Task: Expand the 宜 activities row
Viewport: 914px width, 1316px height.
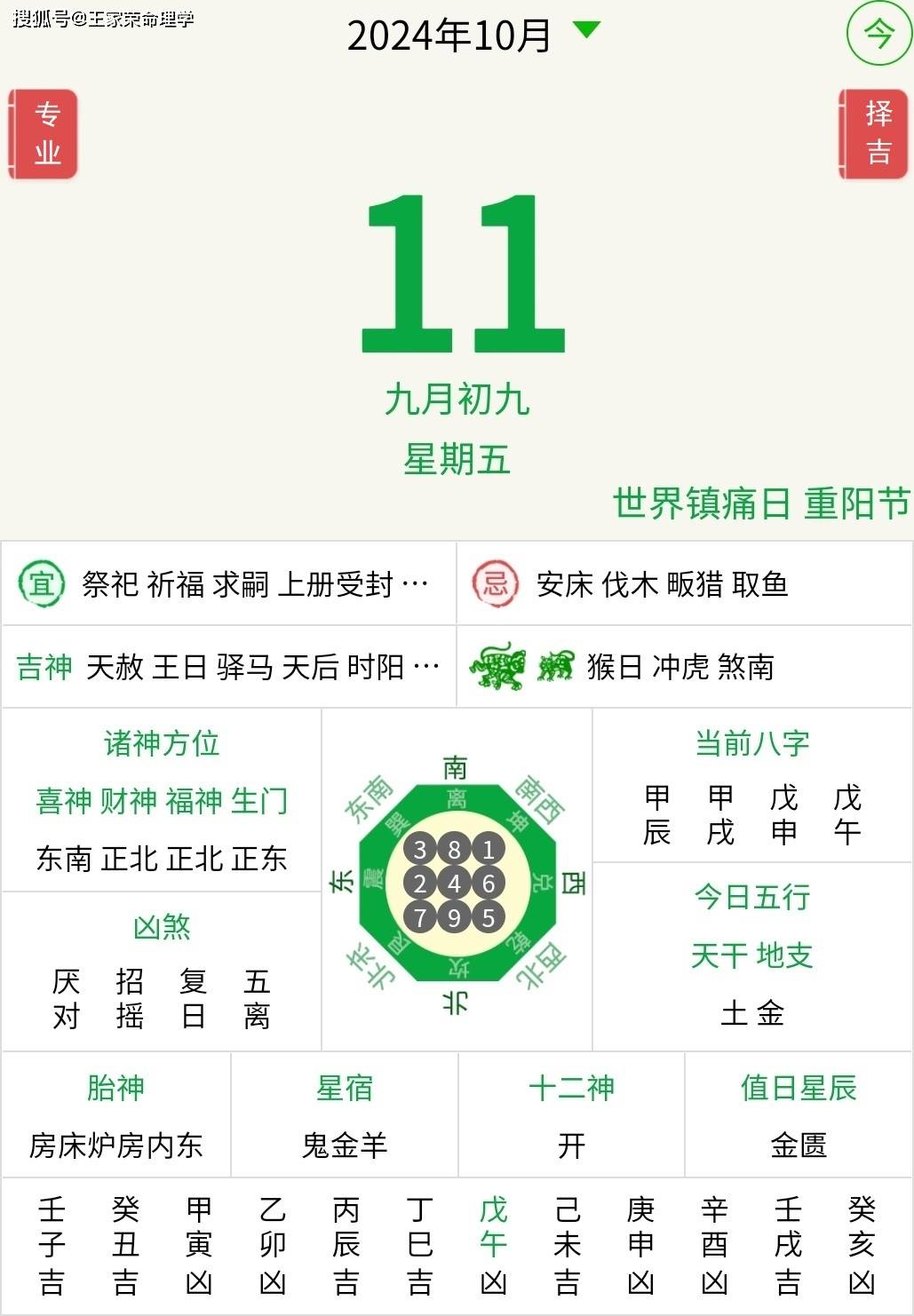Action: [229, 584]
